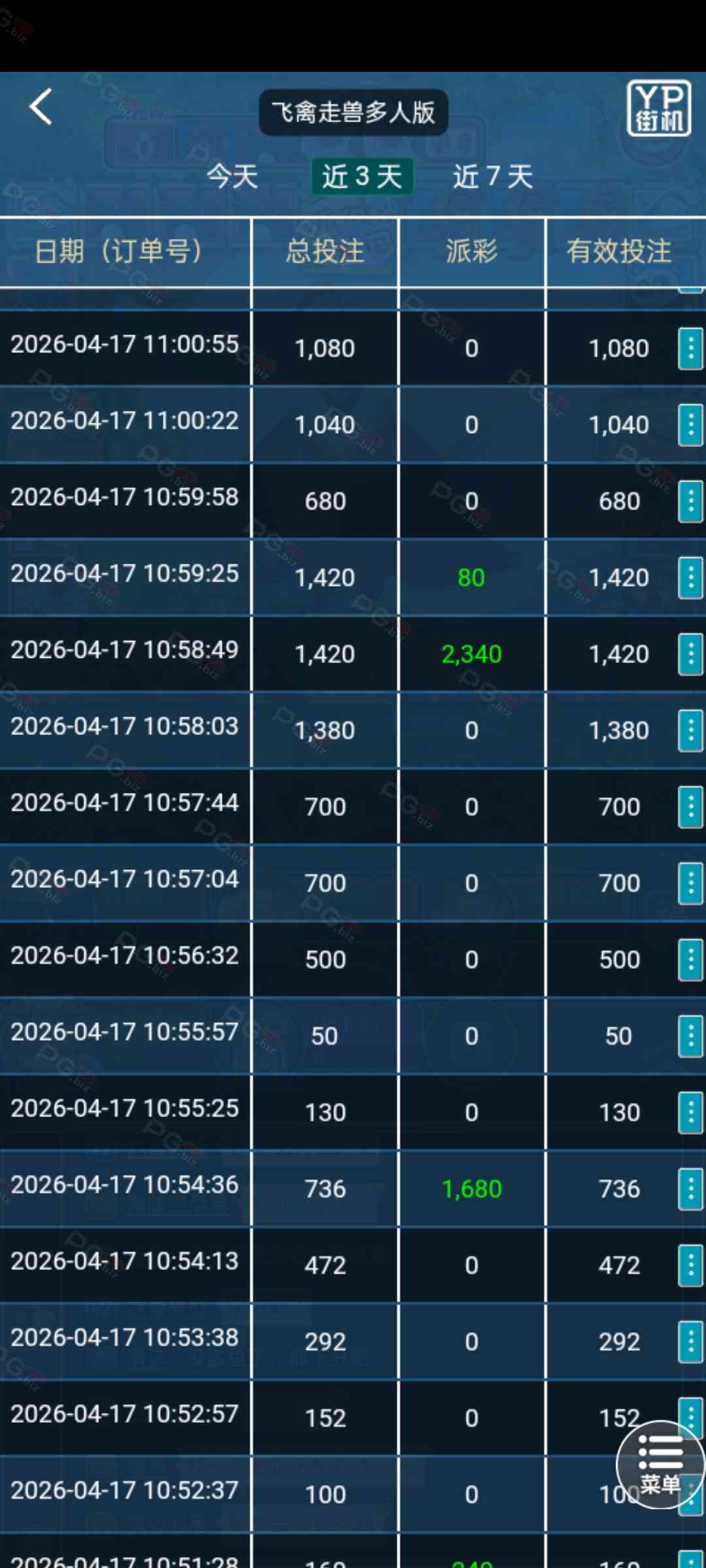Tap the three-dot icon on 11:00:22 row
Image resolution: width=706 pixels, height=1568 pixels.
pos(690,425)
